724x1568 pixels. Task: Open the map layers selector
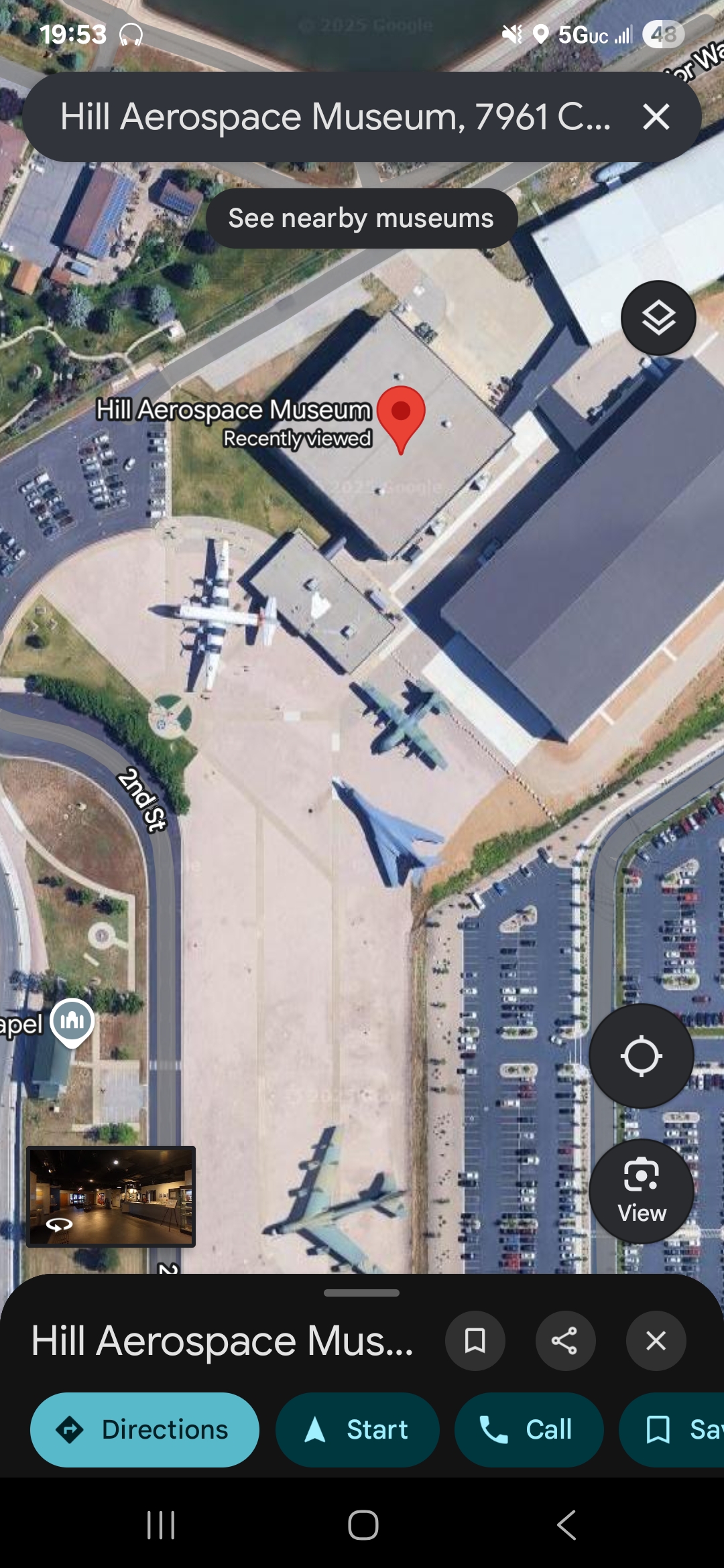[658, 318]
